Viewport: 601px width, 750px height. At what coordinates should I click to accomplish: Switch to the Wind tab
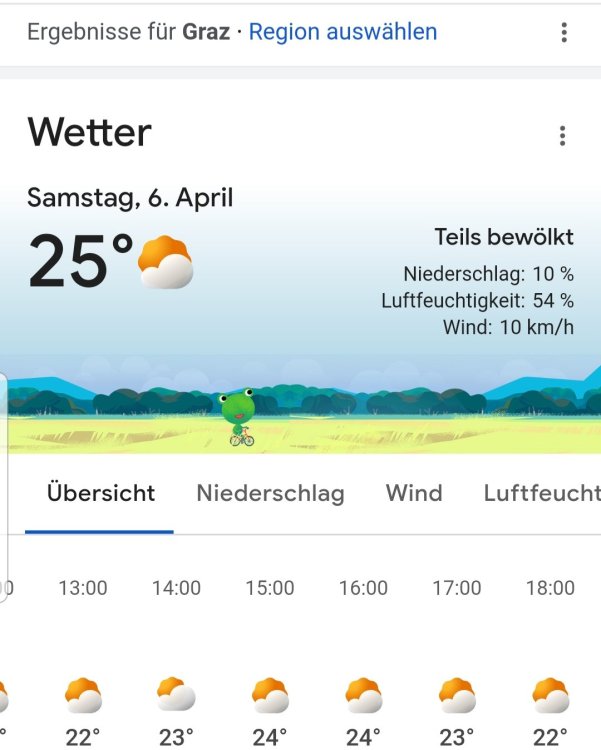tap(414, 493)
